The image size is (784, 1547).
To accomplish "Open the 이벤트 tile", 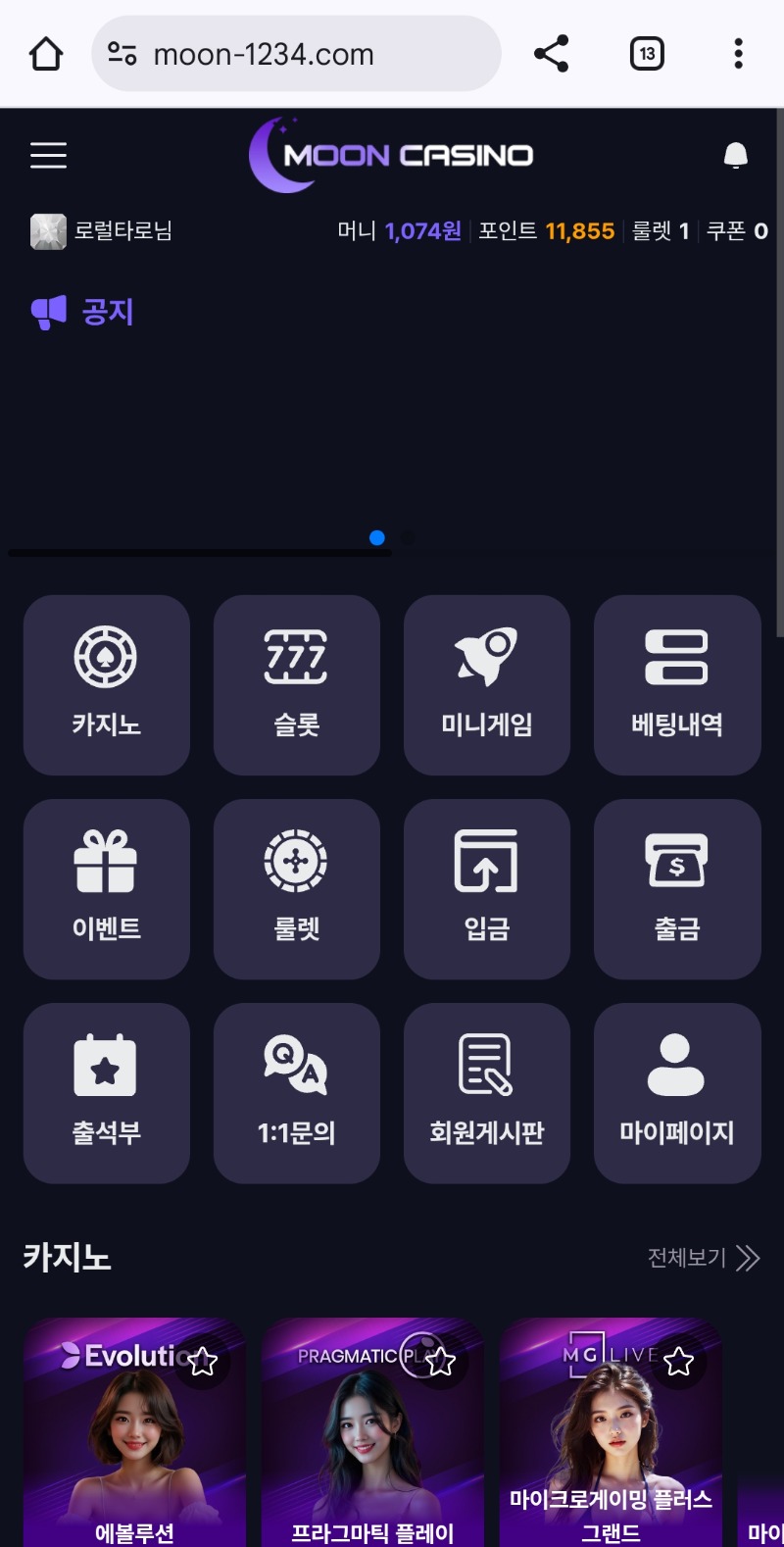I will click(x=106, y=888).
